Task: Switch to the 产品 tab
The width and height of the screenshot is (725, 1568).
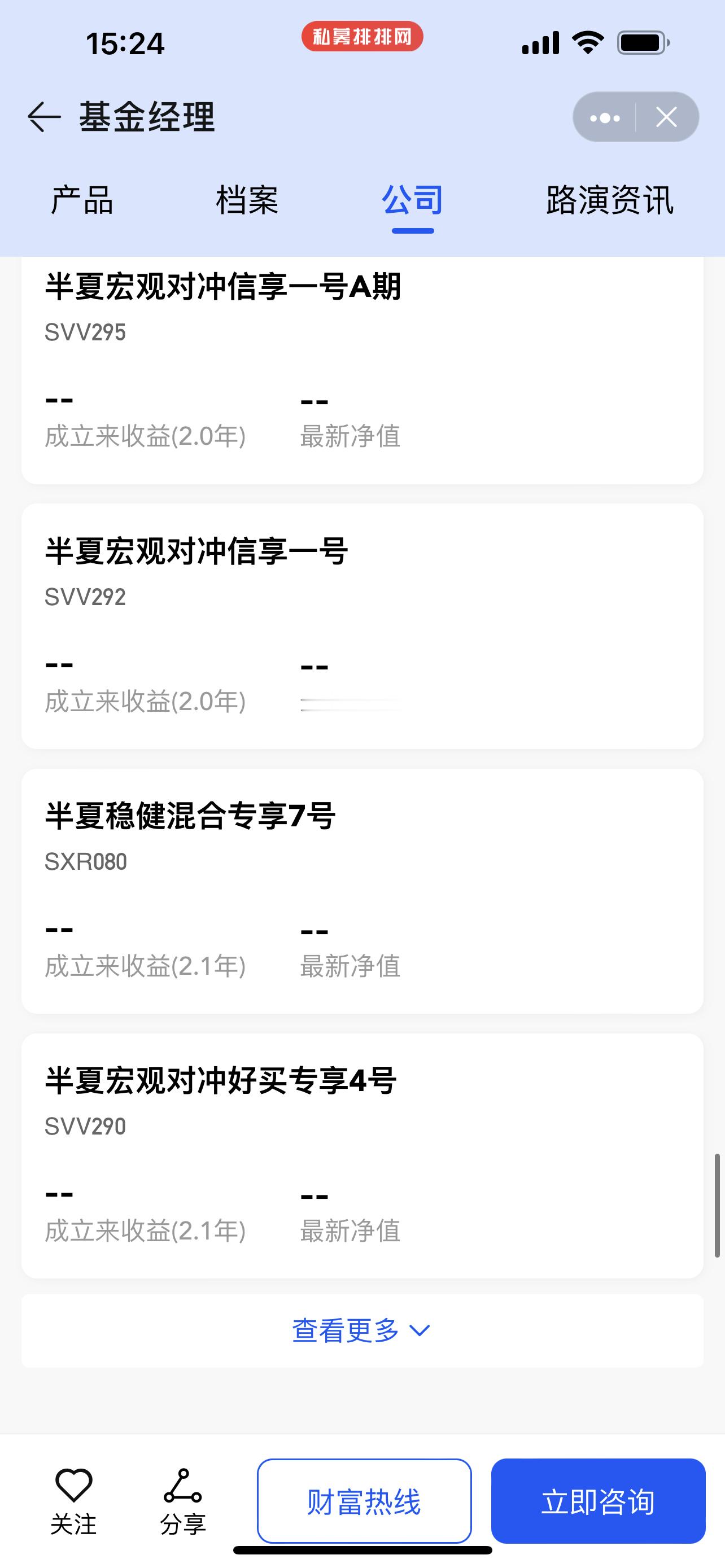Action: pyautogui.click(x=81, y=200)
